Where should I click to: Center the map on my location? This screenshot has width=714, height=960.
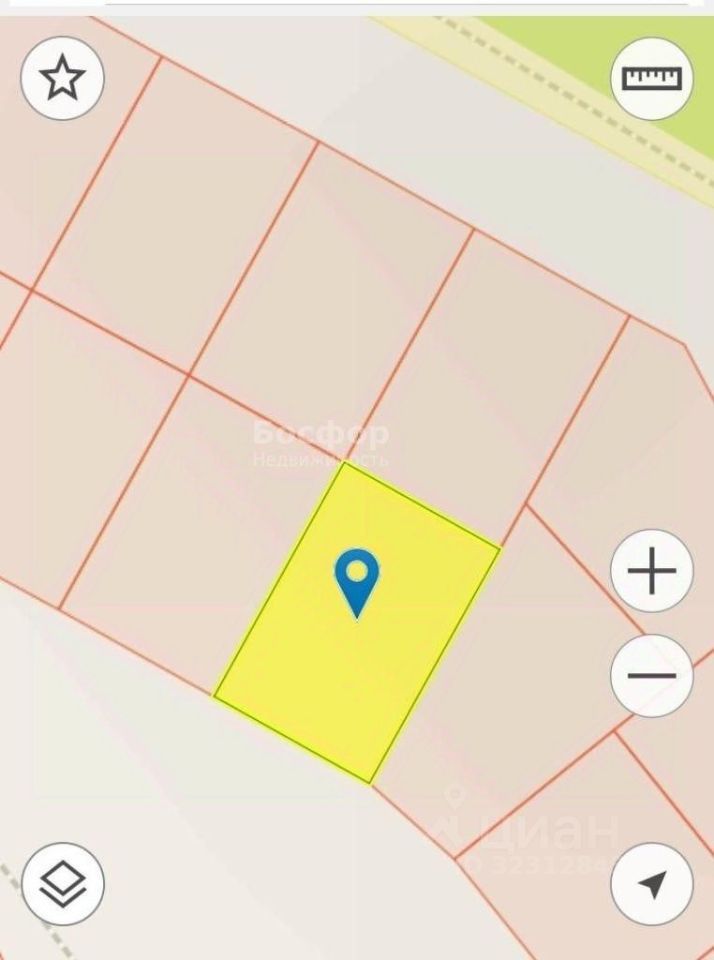tap(651, 883)
